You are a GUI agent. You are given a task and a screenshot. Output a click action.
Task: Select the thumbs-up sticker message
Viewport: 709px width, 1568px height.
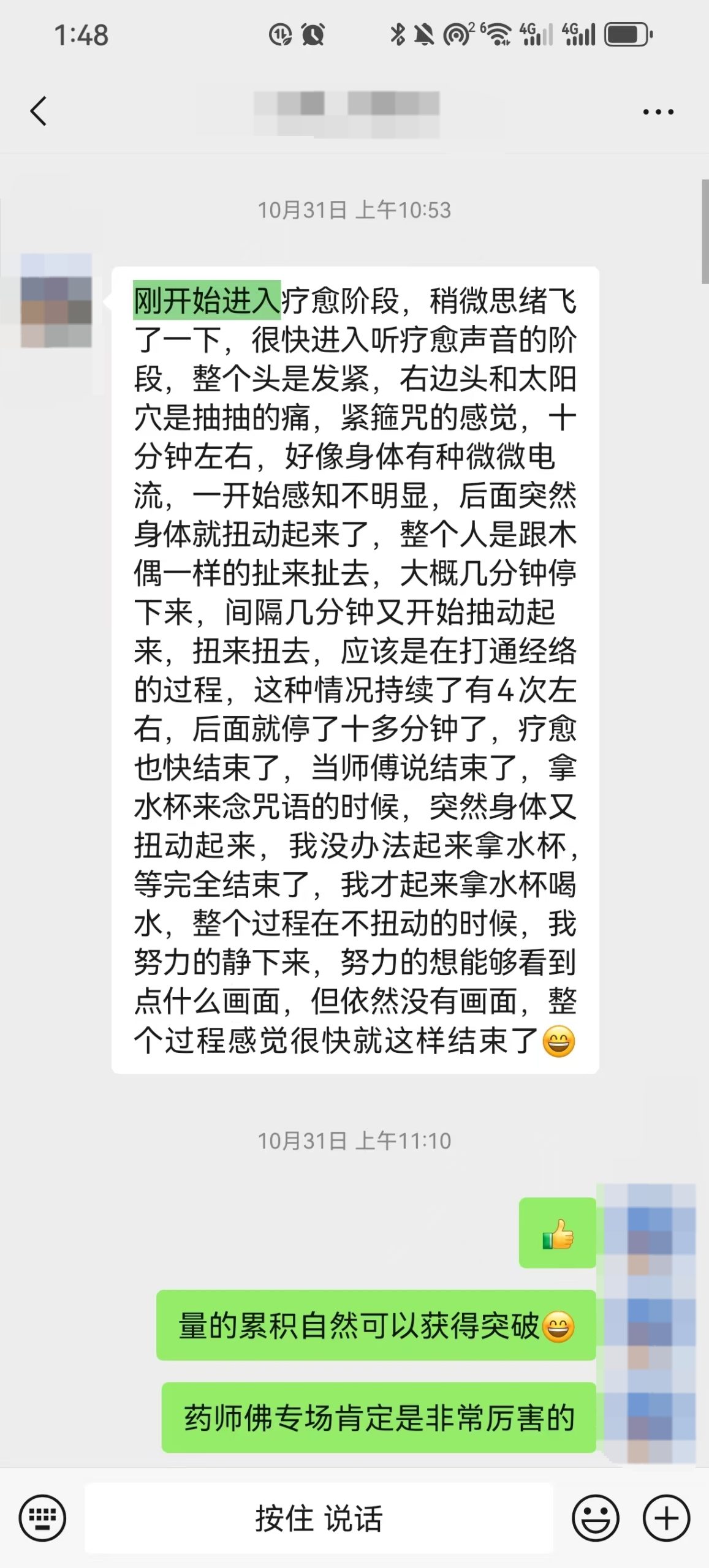[556, 1233]
